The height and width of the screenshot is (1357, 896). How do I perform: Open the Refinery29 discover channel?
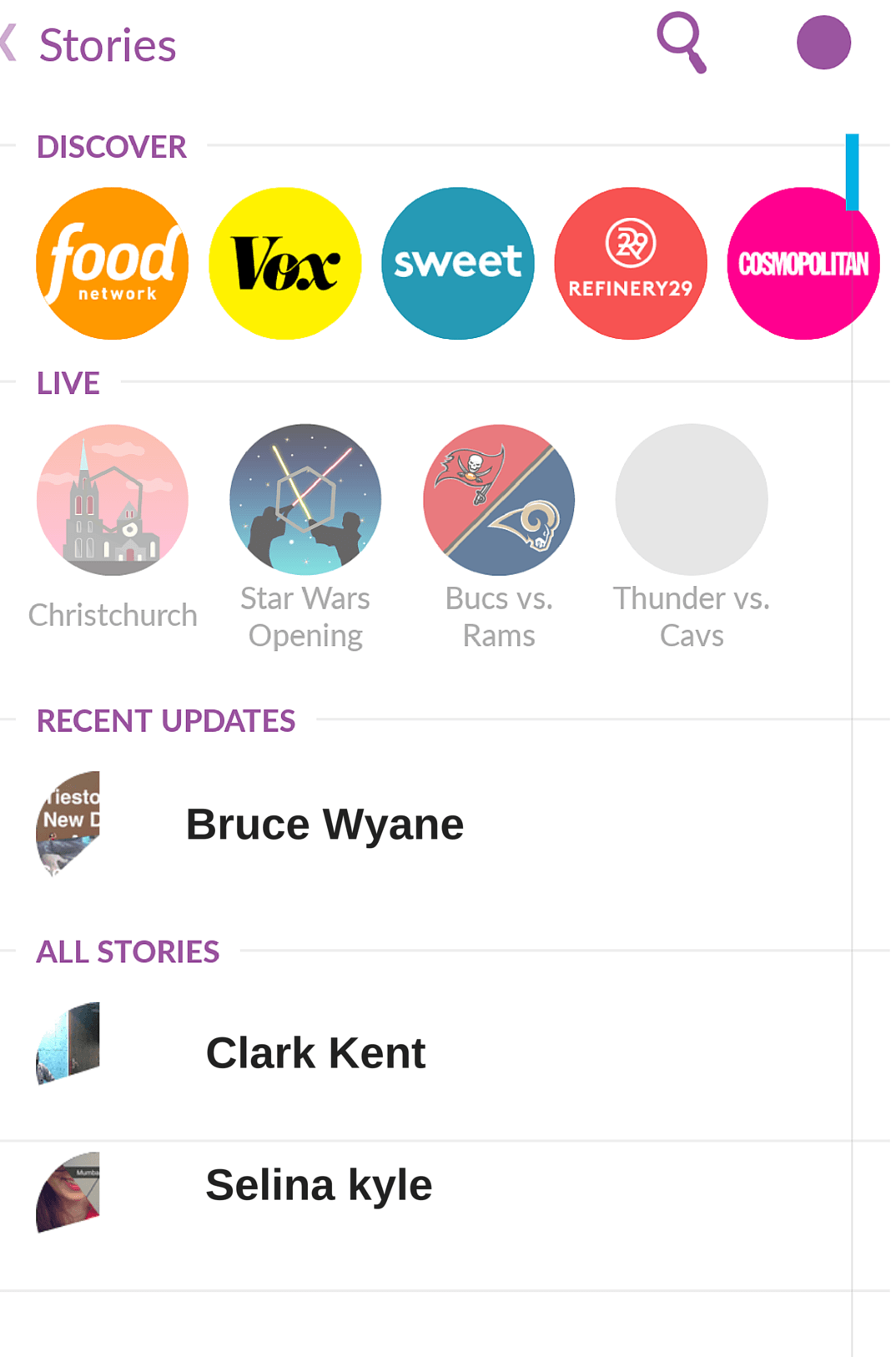point(631,264)
